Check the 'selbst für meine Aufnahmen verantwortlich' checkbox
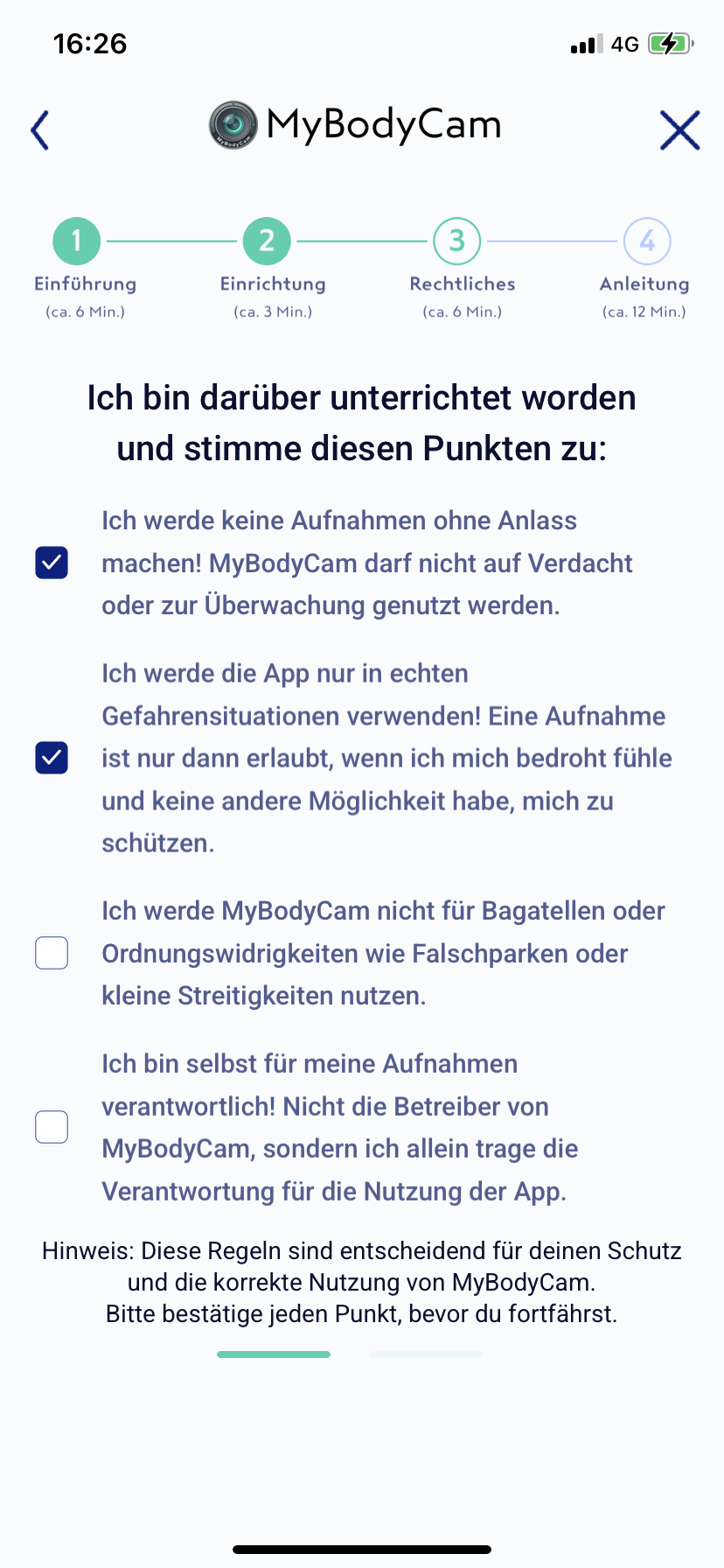Screen dimensions: 724x1568 coord(52,1127)
